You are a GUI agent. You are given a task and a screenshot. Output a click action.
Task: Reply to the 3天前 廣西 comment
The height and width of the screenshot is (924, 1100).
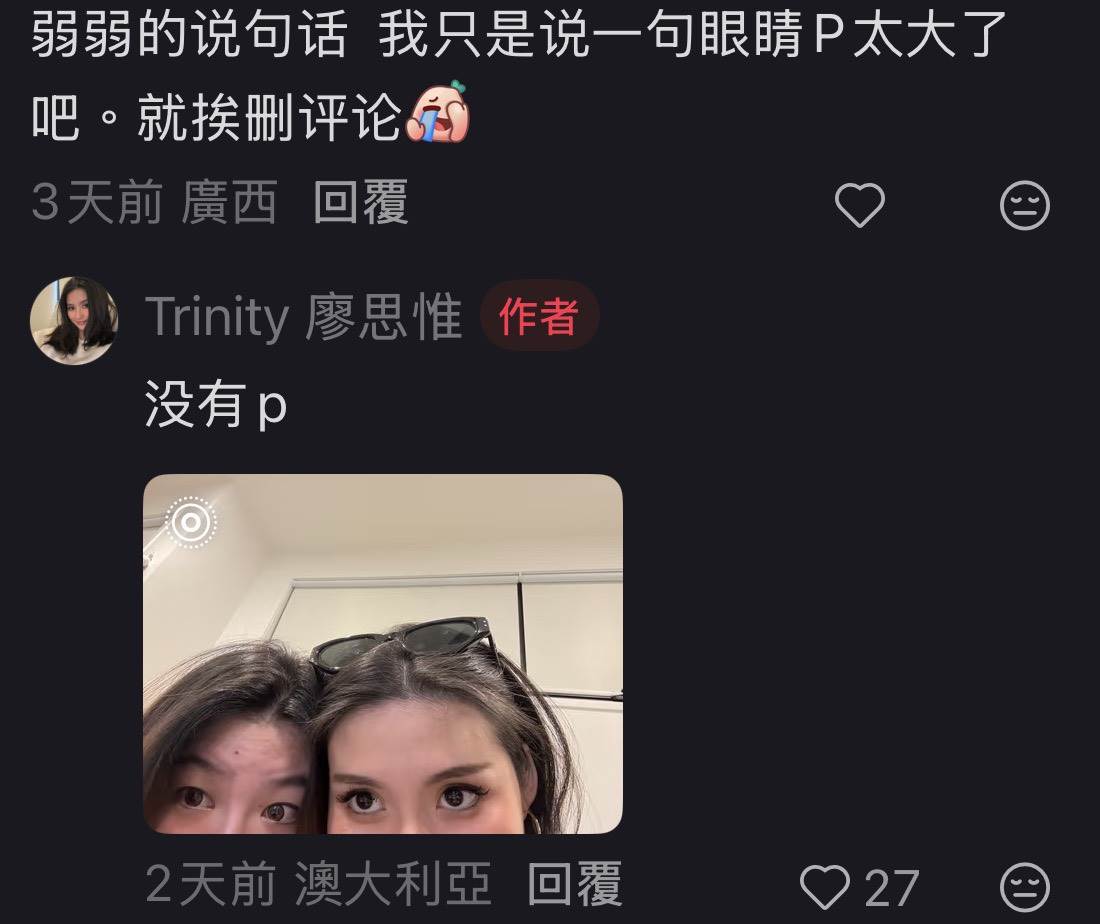360,204
